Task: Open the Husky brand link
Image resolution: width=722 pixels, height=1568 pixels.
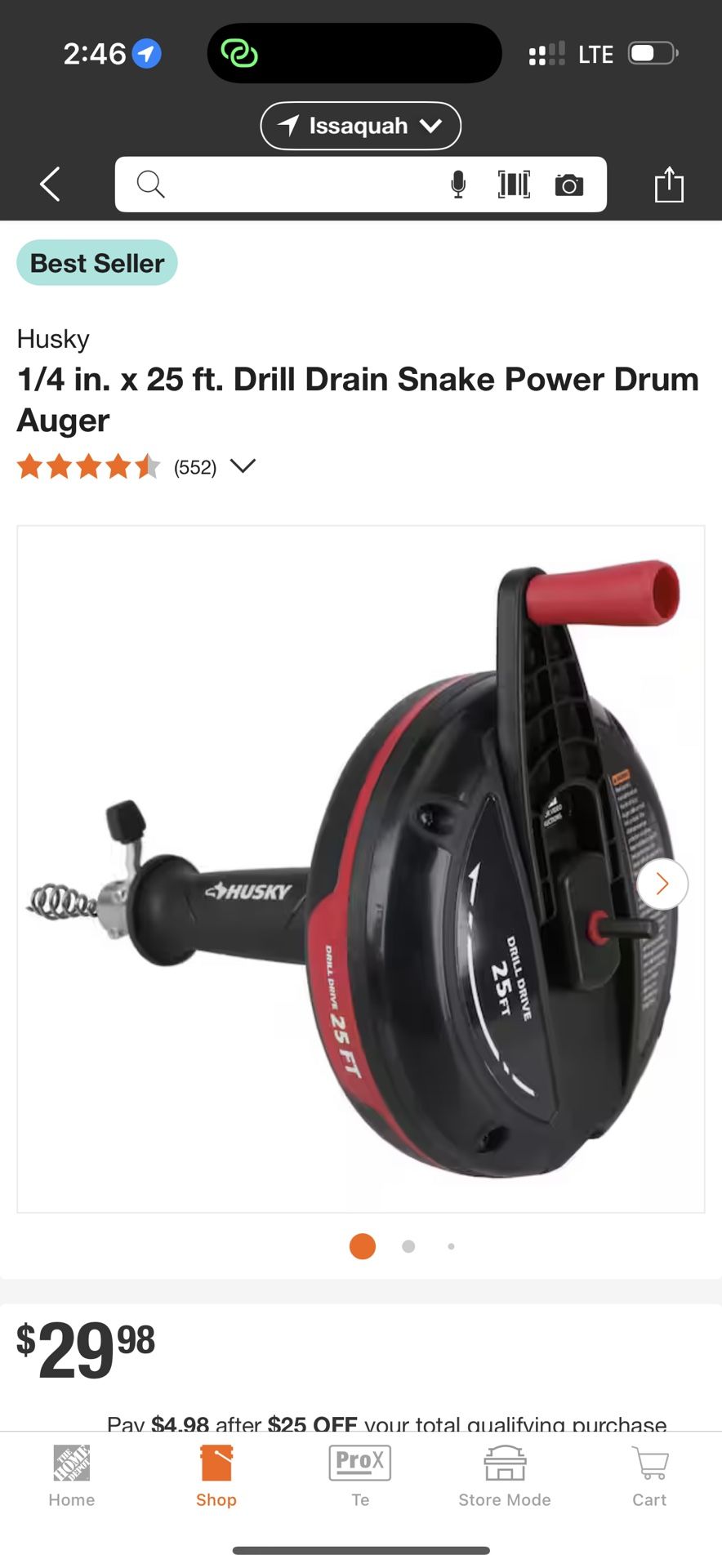Action: pyautogui.click(x=53, y=339)
